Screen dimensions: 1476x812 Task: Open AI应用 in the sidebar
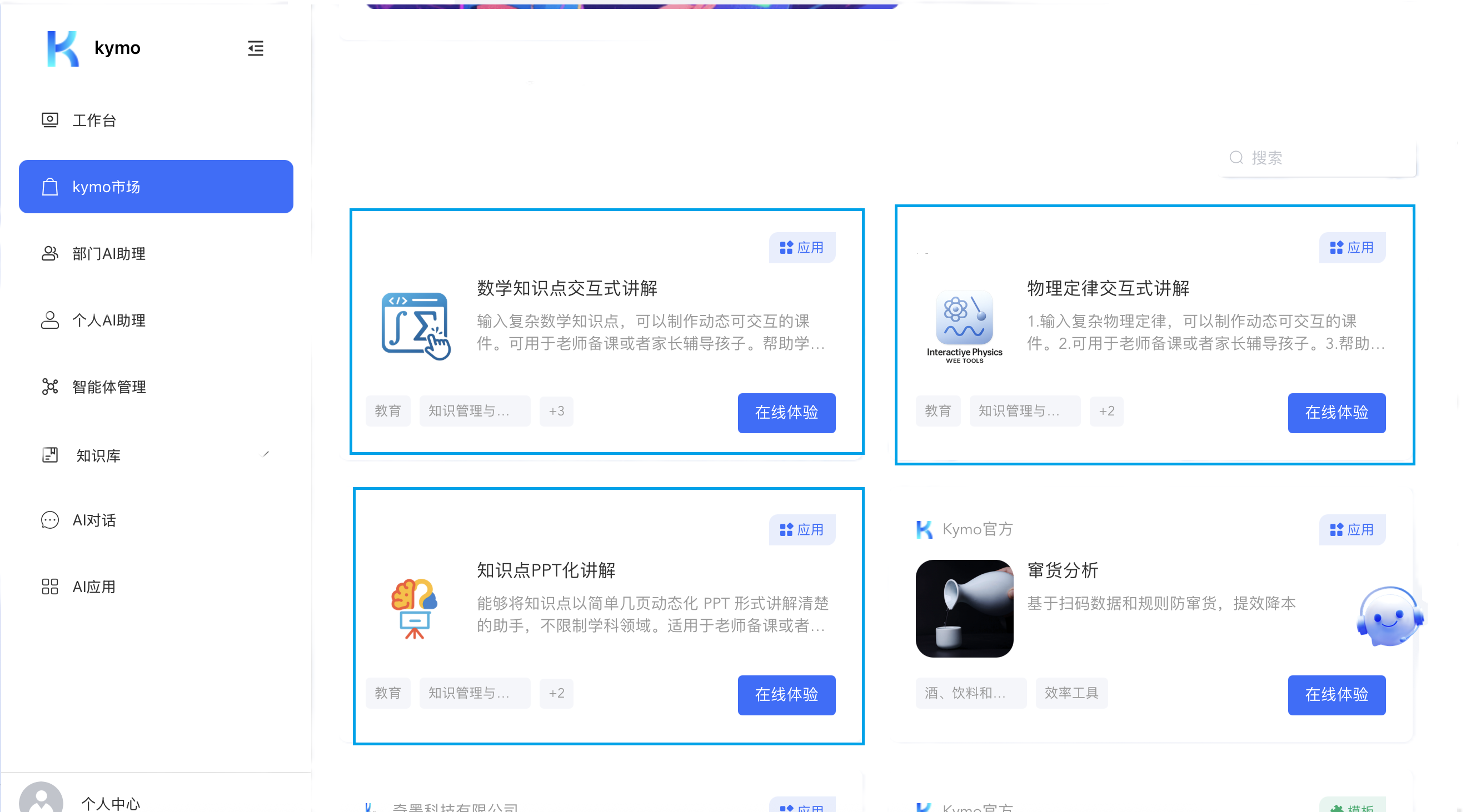pyautogui.click(x=94, y=587)
